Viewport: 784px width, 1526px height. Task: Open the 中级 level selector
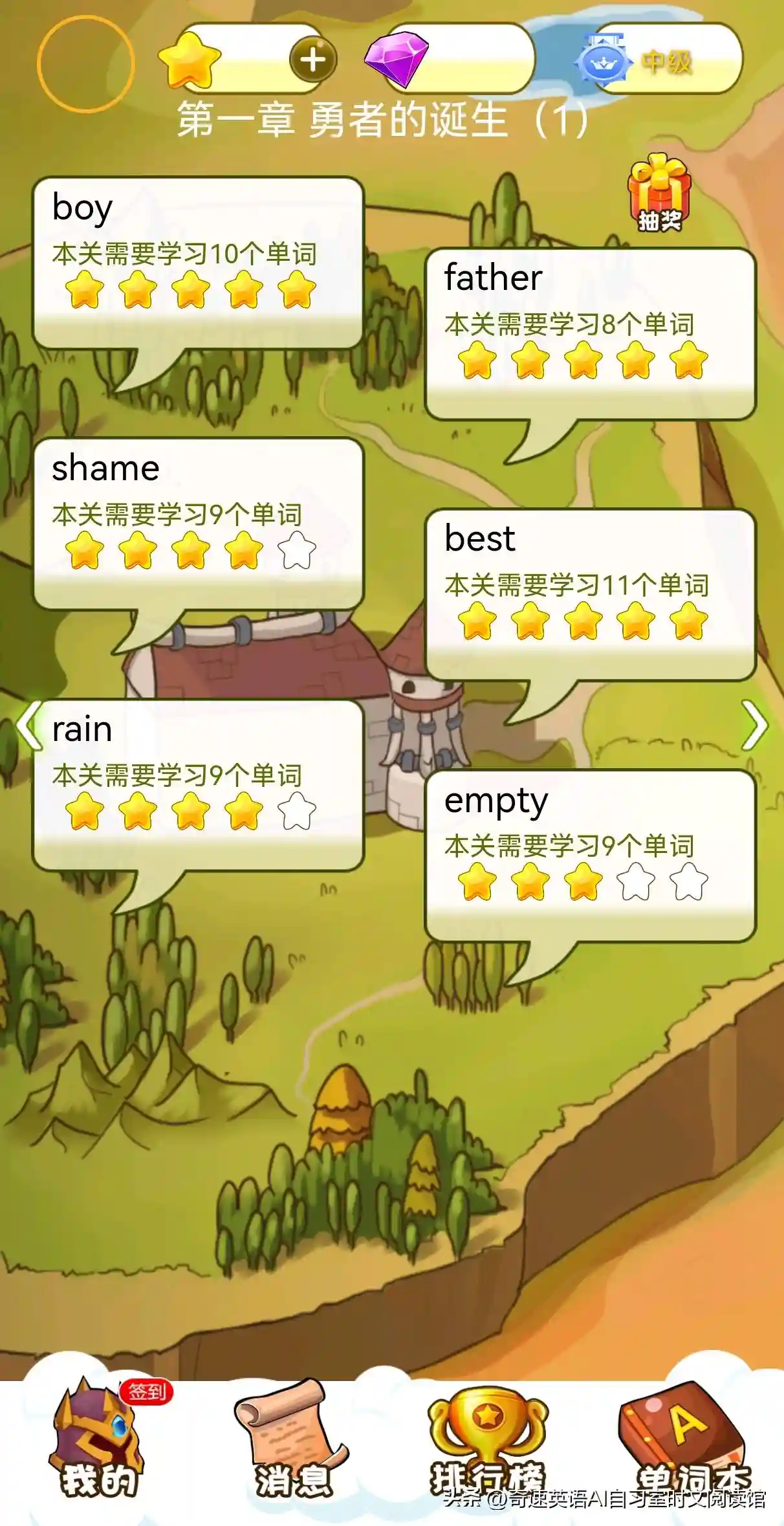coord(665,61)
